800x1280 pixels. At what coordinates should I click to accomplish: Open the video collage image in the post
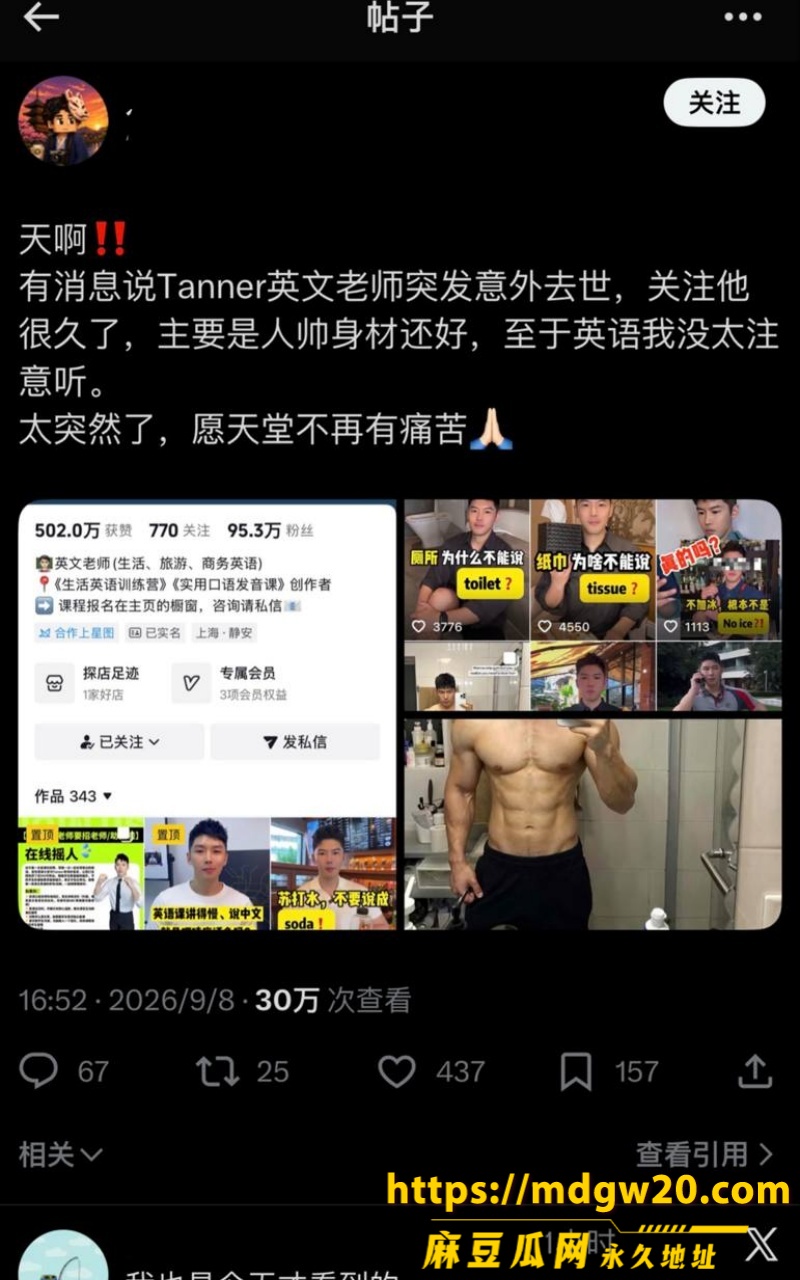click(593, 715)
